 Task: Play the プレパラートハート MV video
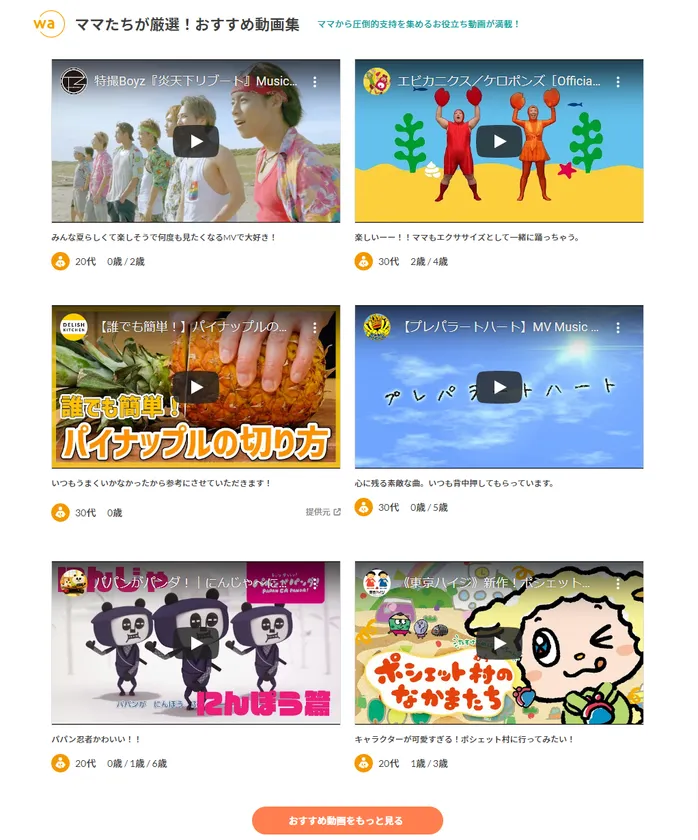(498, 387)
